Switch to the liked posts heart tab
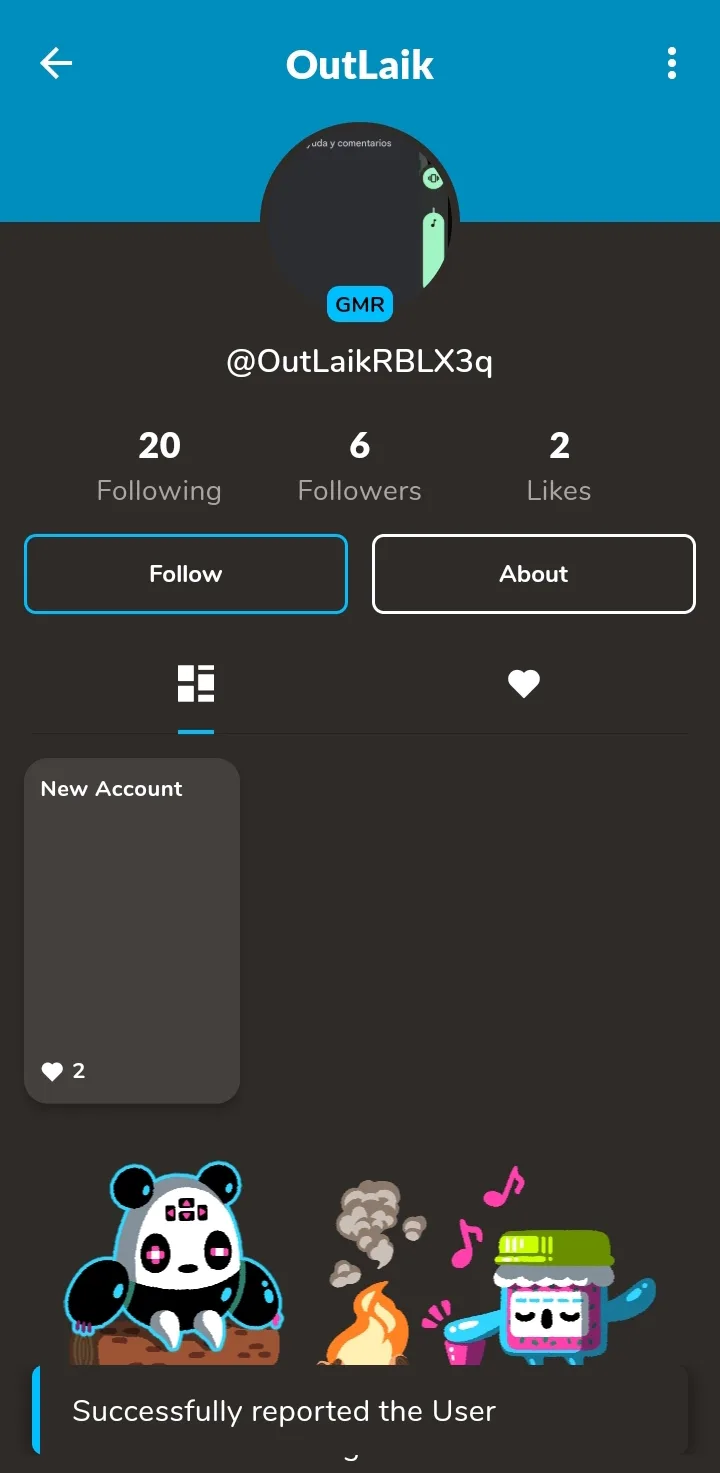The width and height of the screenshot is (720, 1473). click(524, 684)
